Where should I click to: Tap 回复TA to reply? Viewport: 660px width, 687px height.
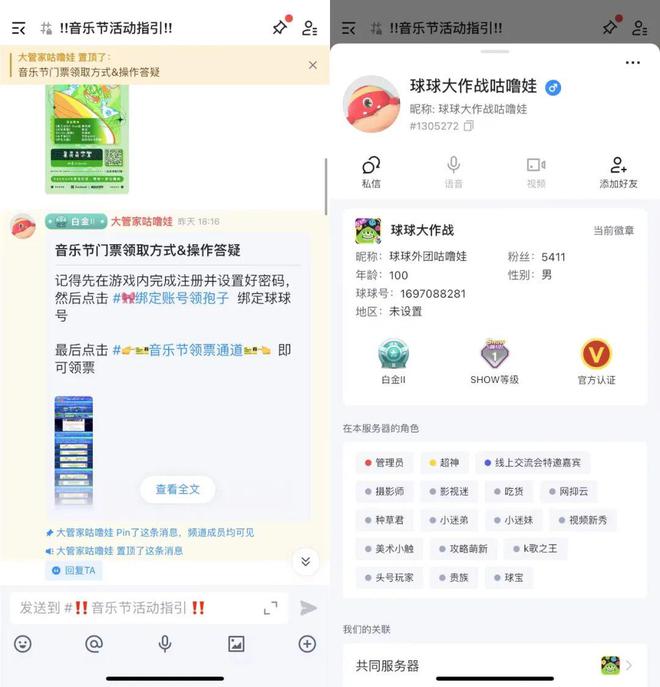pyautogui.click(x=74, y=570)
